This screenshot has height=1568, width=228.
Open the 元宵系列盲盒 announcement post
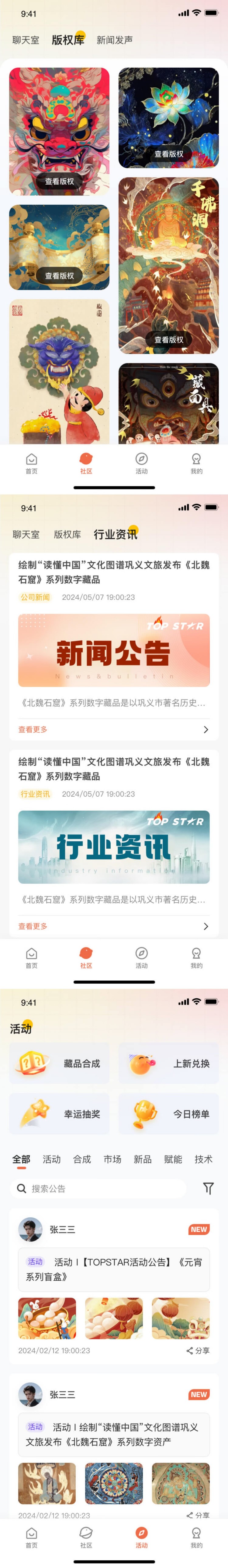(x=114, y=1270)
